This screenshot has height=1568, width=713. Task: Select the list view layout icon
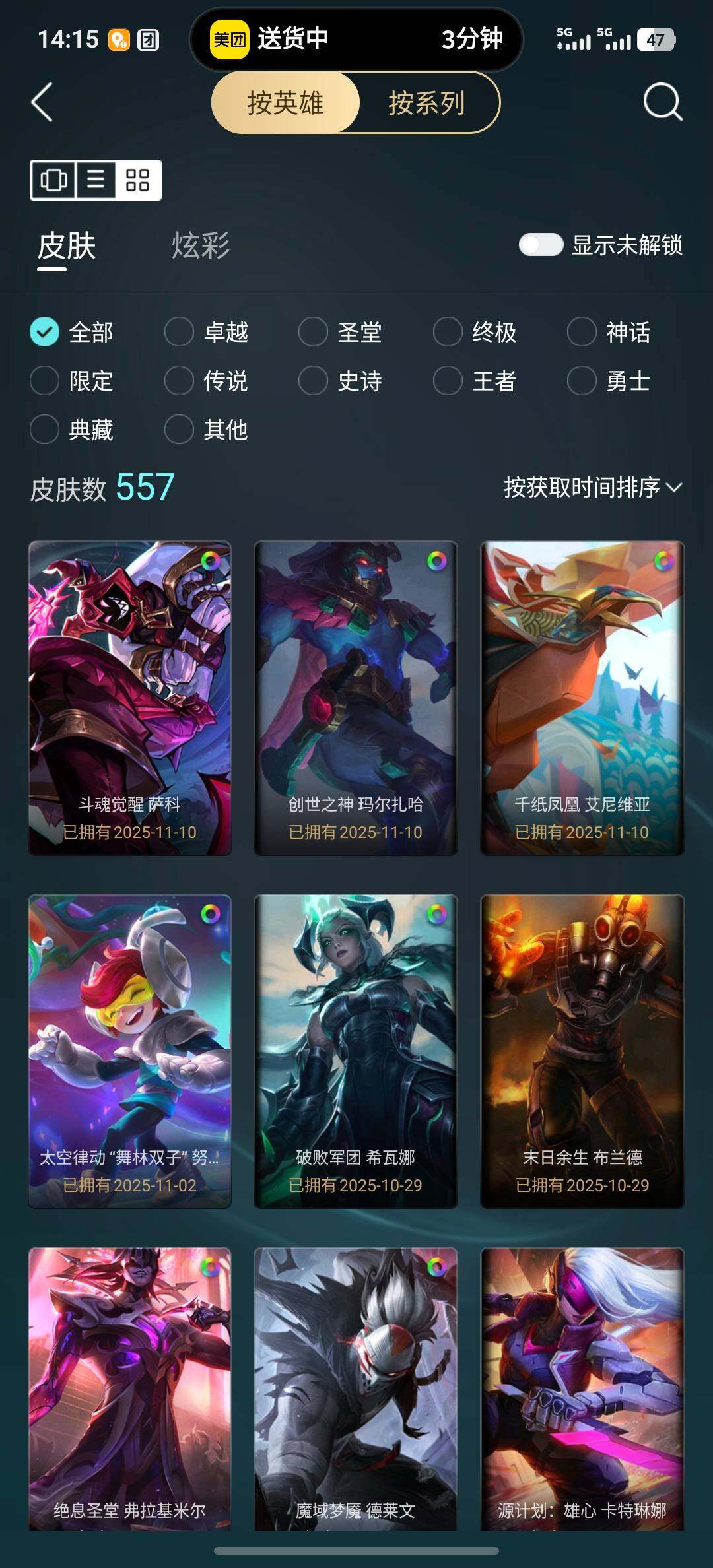pos(96,180)
